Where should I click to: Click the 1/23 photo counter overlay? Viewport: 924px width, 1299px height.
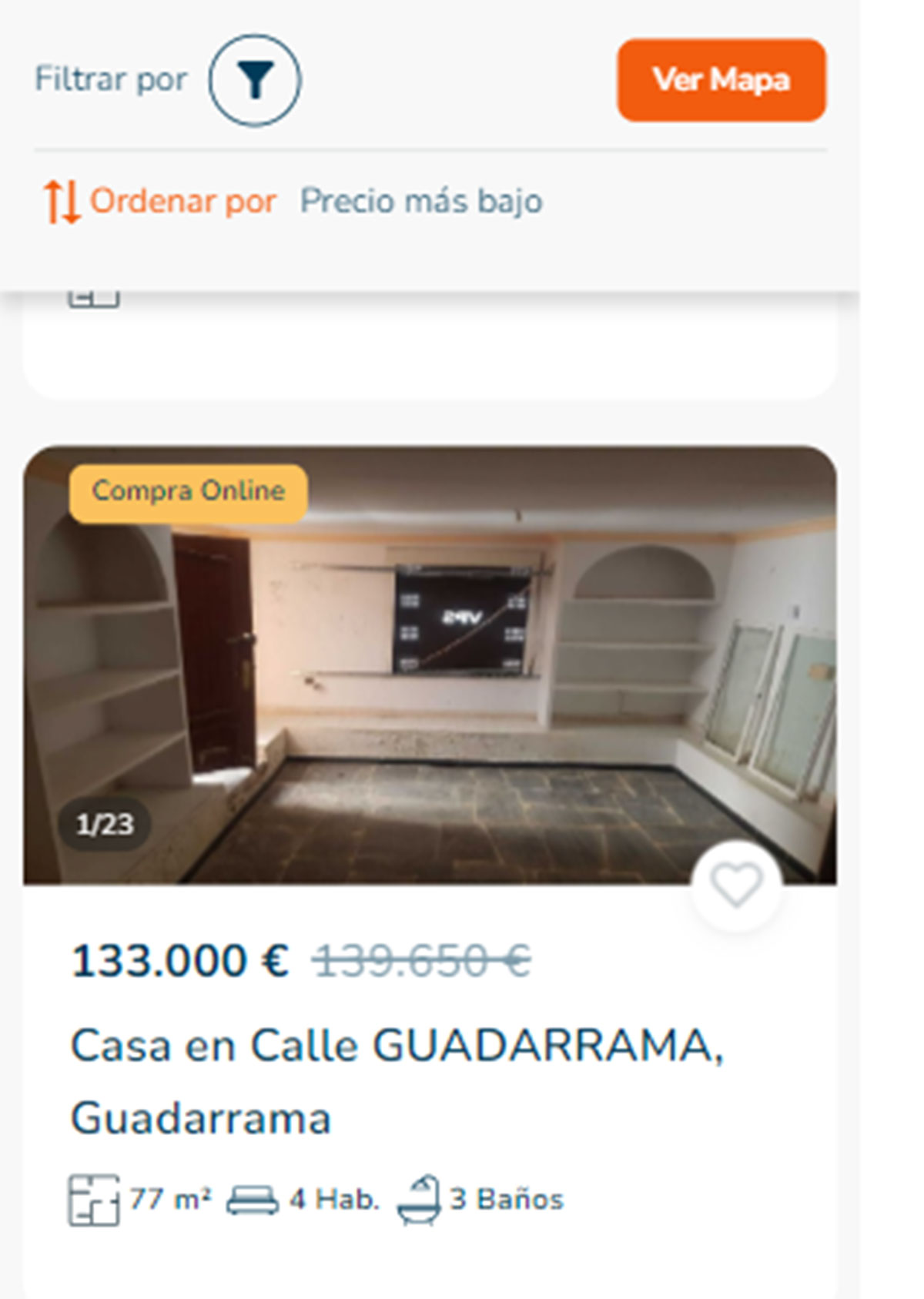coord(105,825)
